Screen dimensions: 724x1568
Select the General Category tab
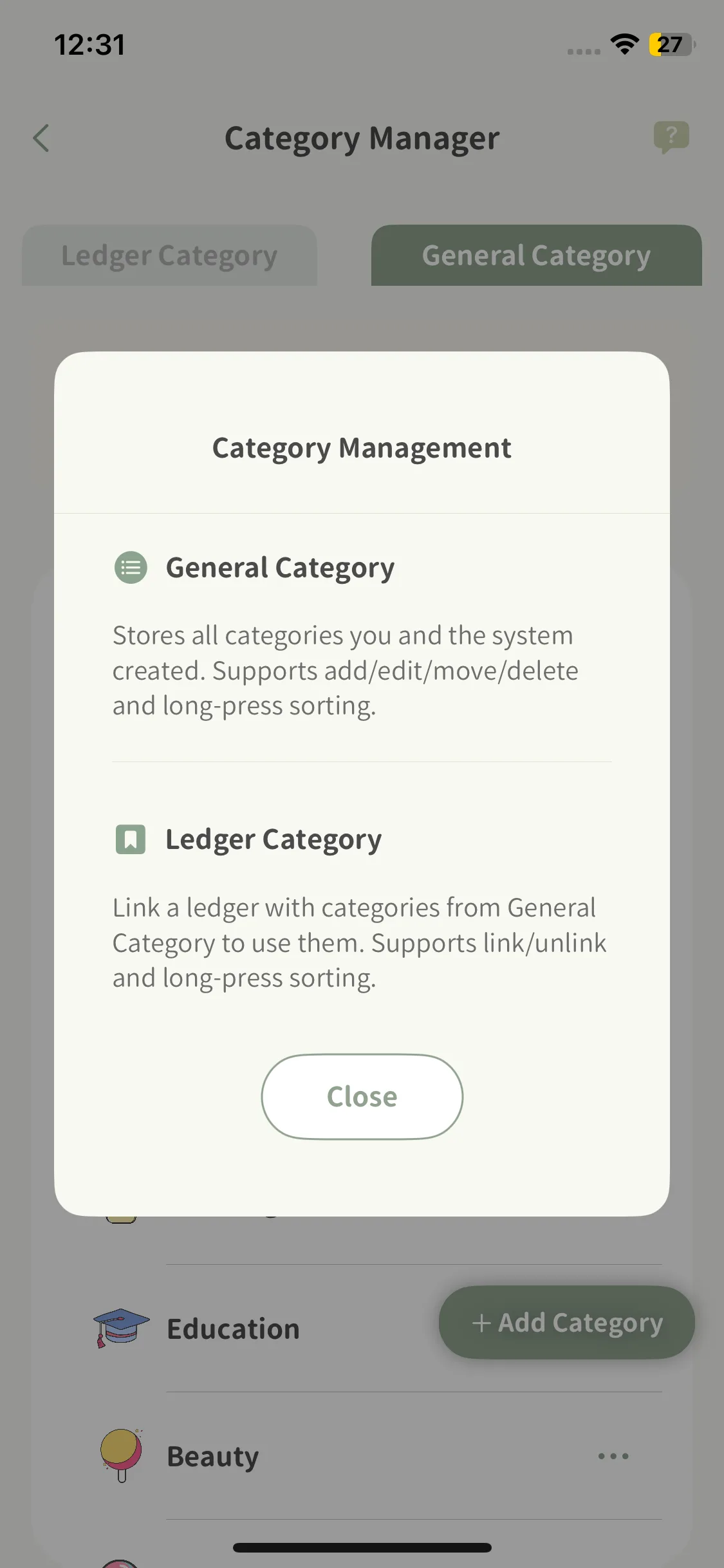point(536,256)
